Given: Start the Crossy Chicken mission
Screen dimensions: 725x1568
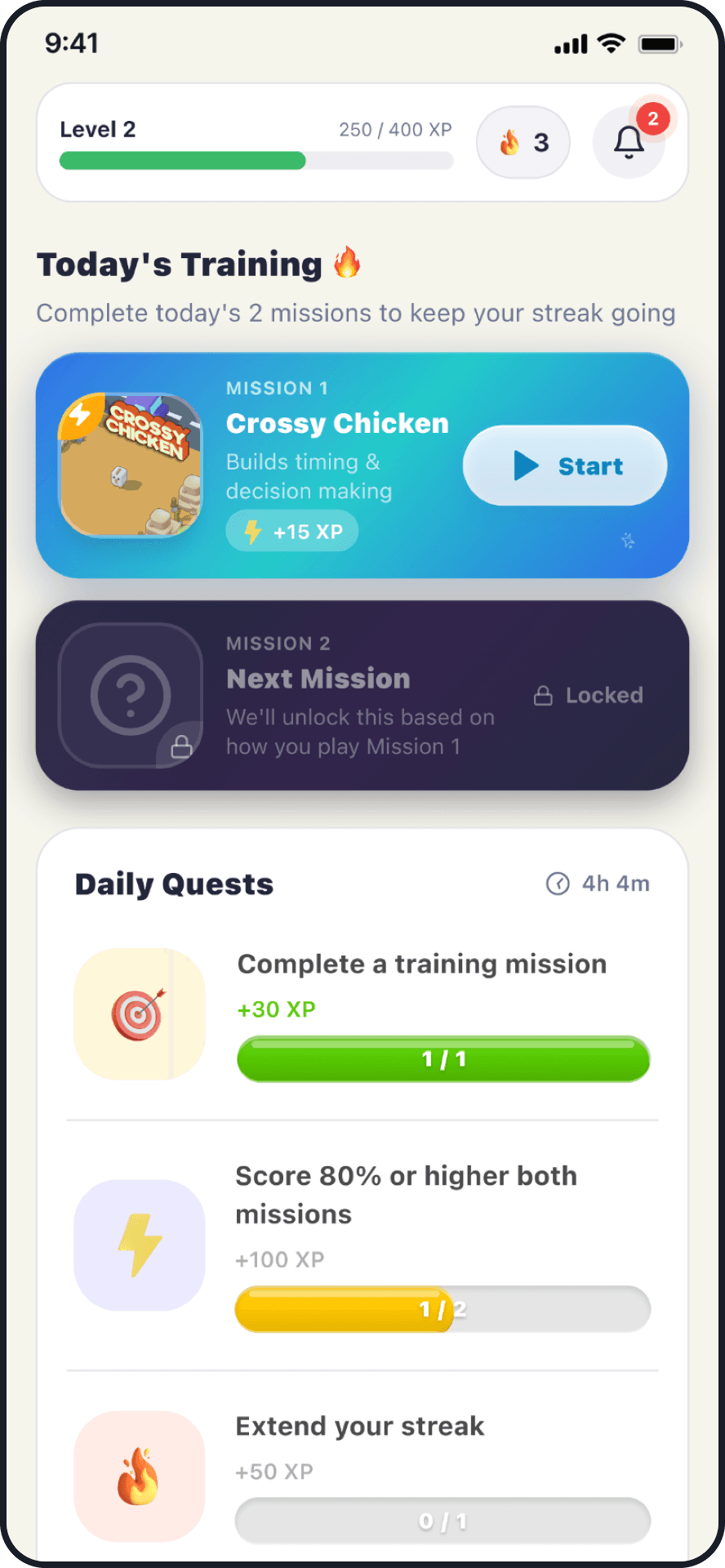Looking at the screenshot, I should (x=564, y=465).
